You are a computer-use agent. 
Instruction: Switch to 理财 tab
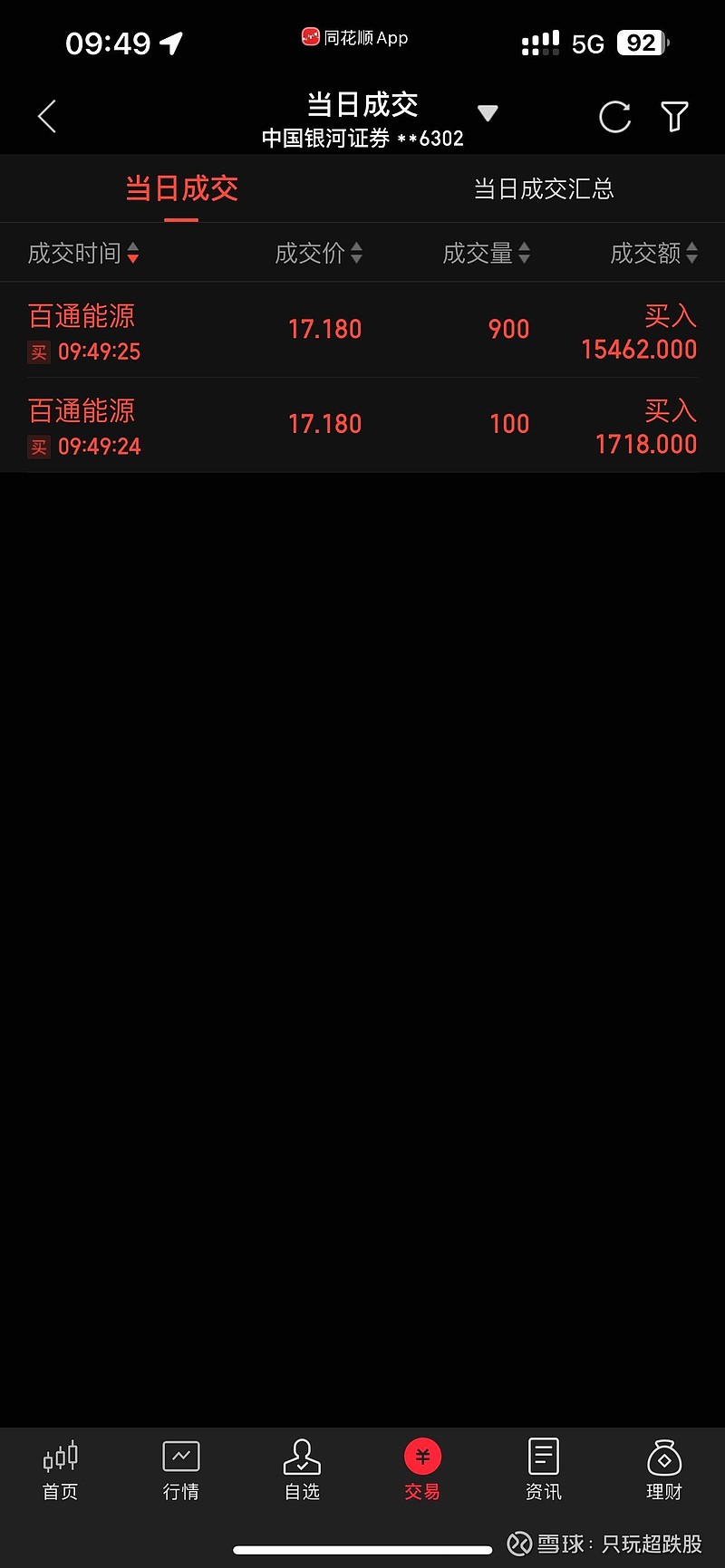click(664, 1469)
